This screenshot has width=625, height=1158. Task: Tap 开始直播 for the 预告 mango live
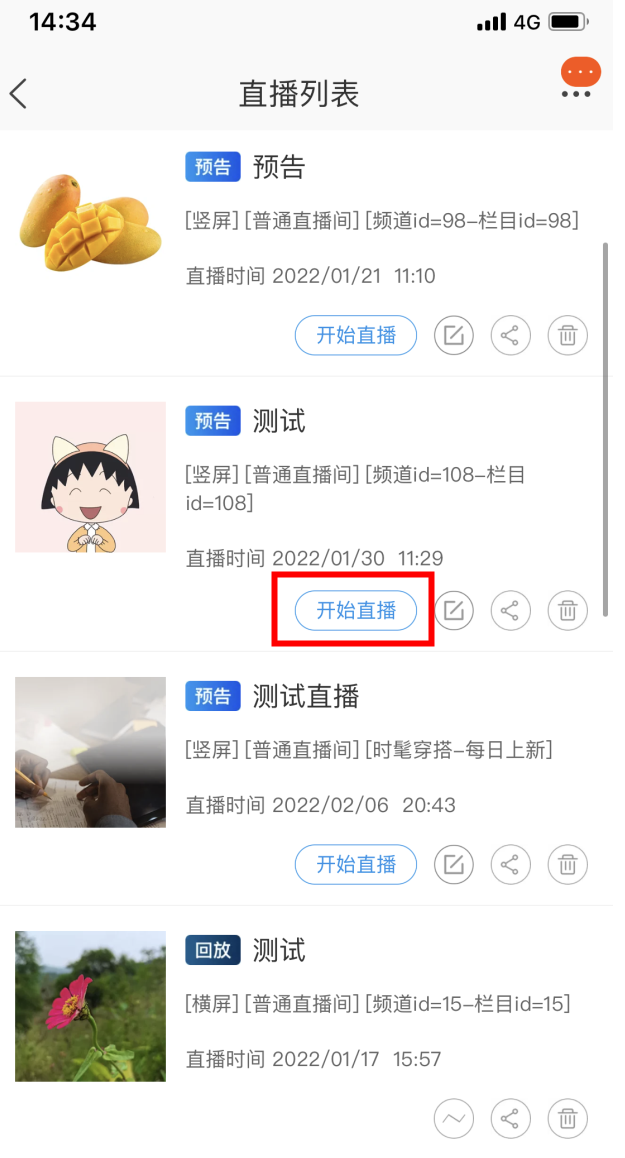click(x=356, y=335)
